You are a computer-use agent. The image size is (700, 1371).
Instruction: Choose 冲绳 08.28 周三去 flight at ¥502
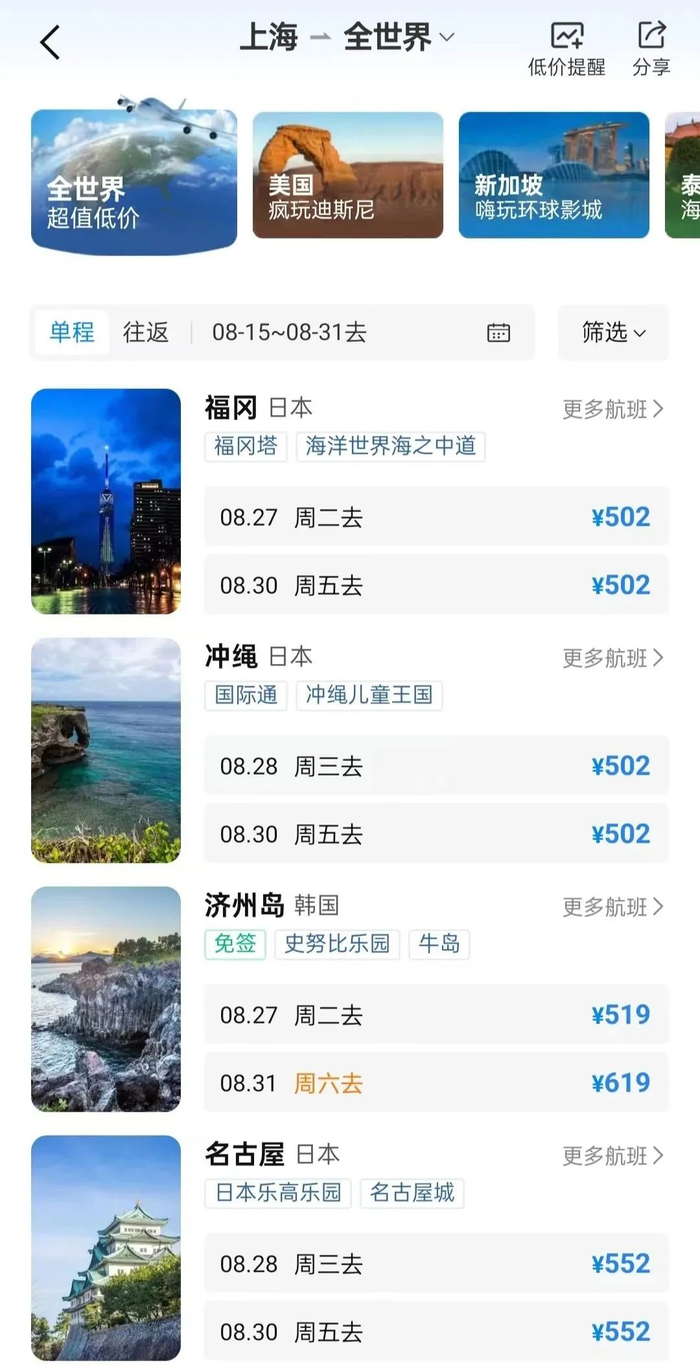(x=436, y=766)
